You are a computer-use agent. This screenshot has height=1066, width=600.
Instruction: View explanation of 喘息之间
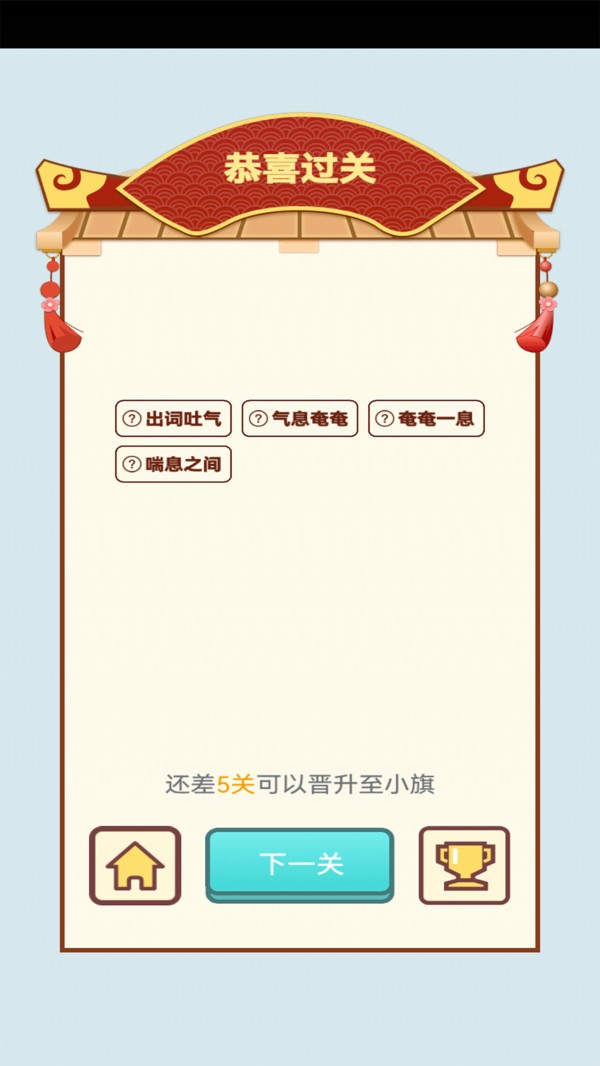(x=173, y=464)
